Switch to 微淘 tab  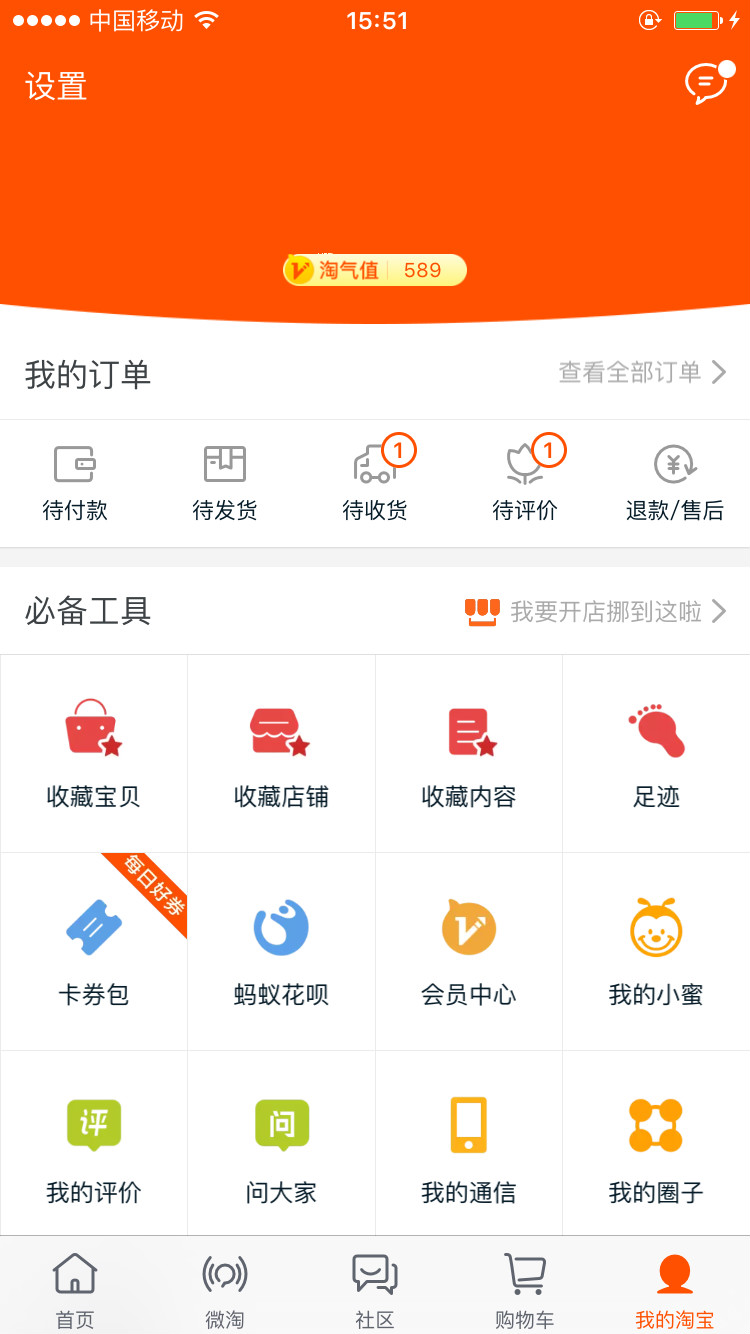click(x=225, y=1290)
